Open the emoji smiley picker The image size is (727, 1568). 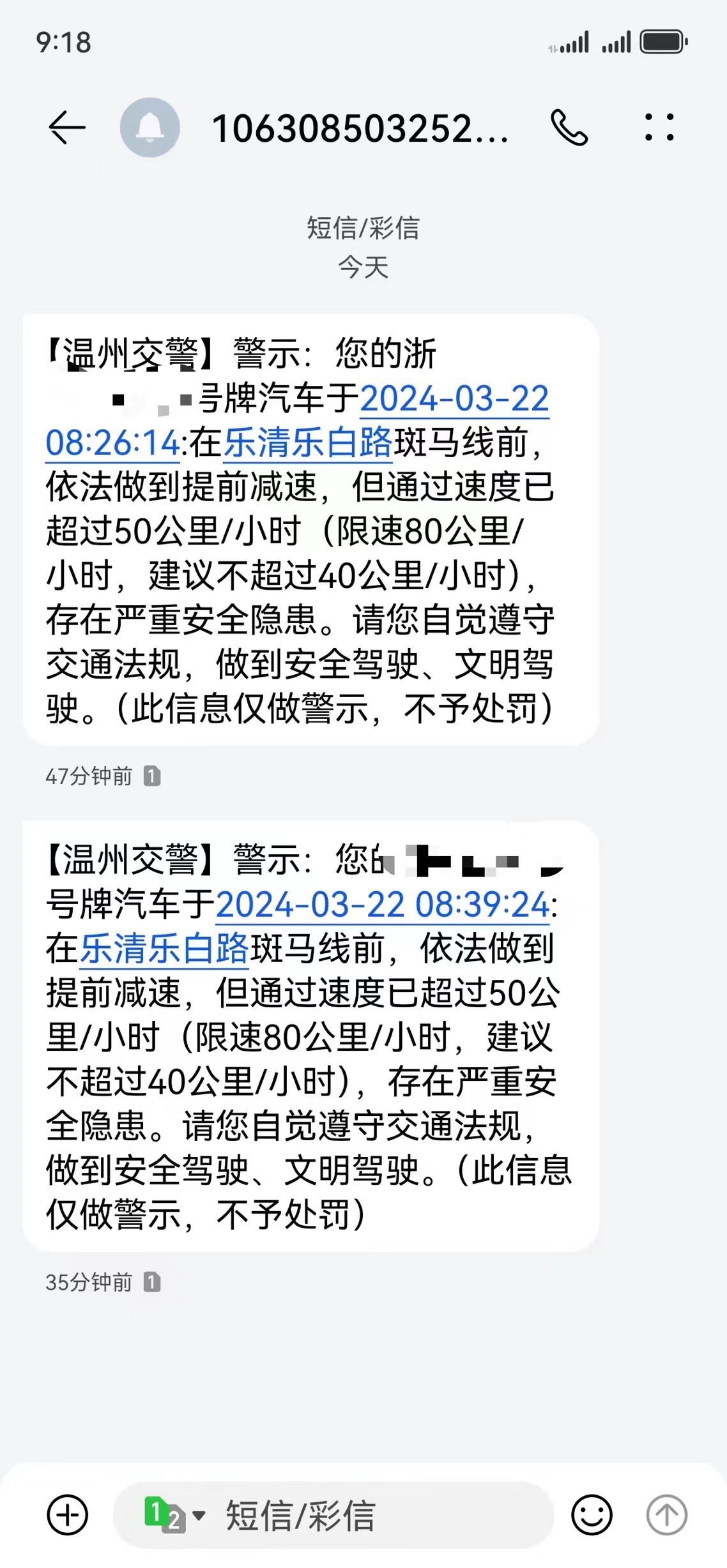point(592,1514)
